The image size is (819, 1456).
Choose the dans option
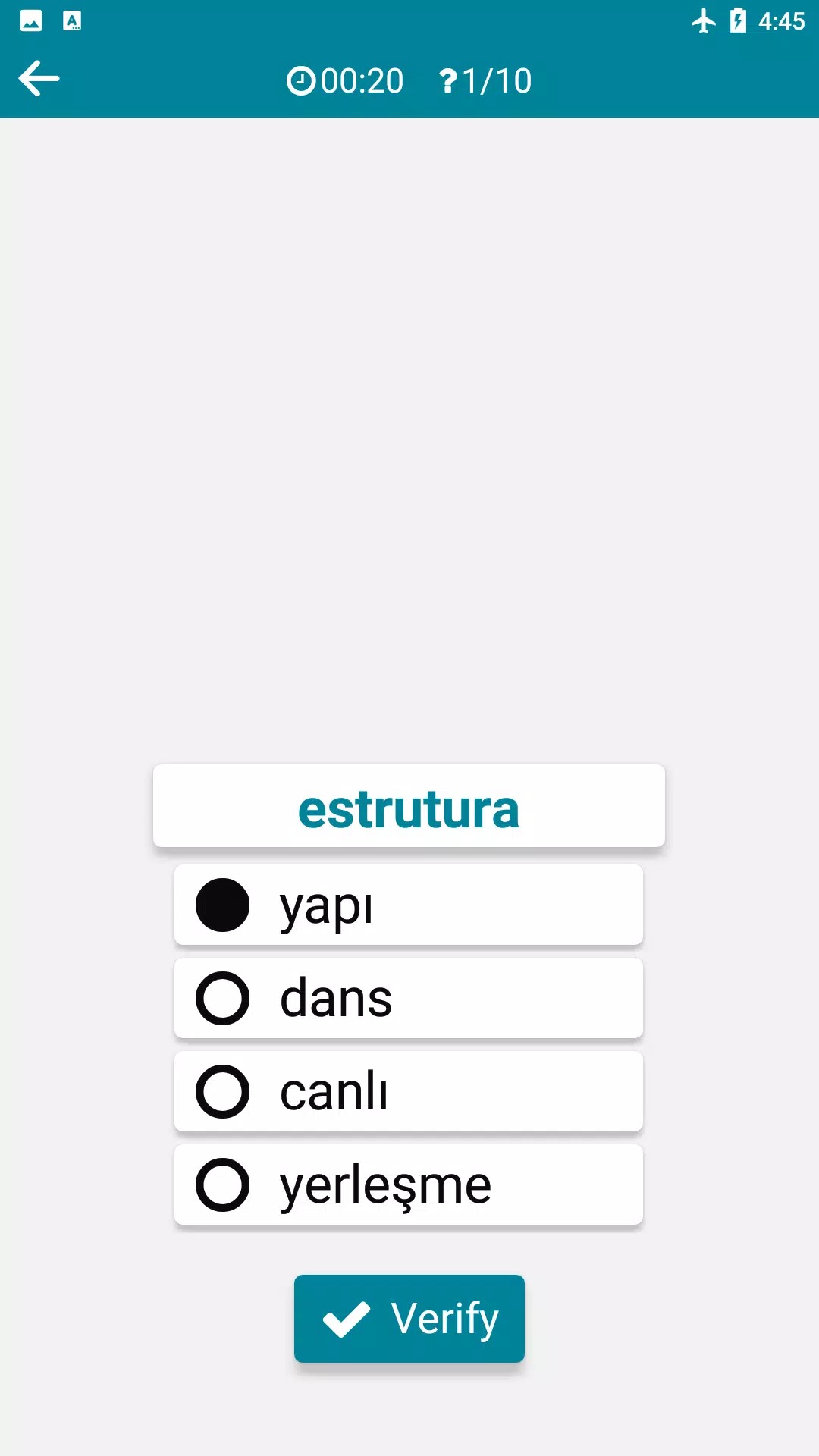[x=408, y=999]
